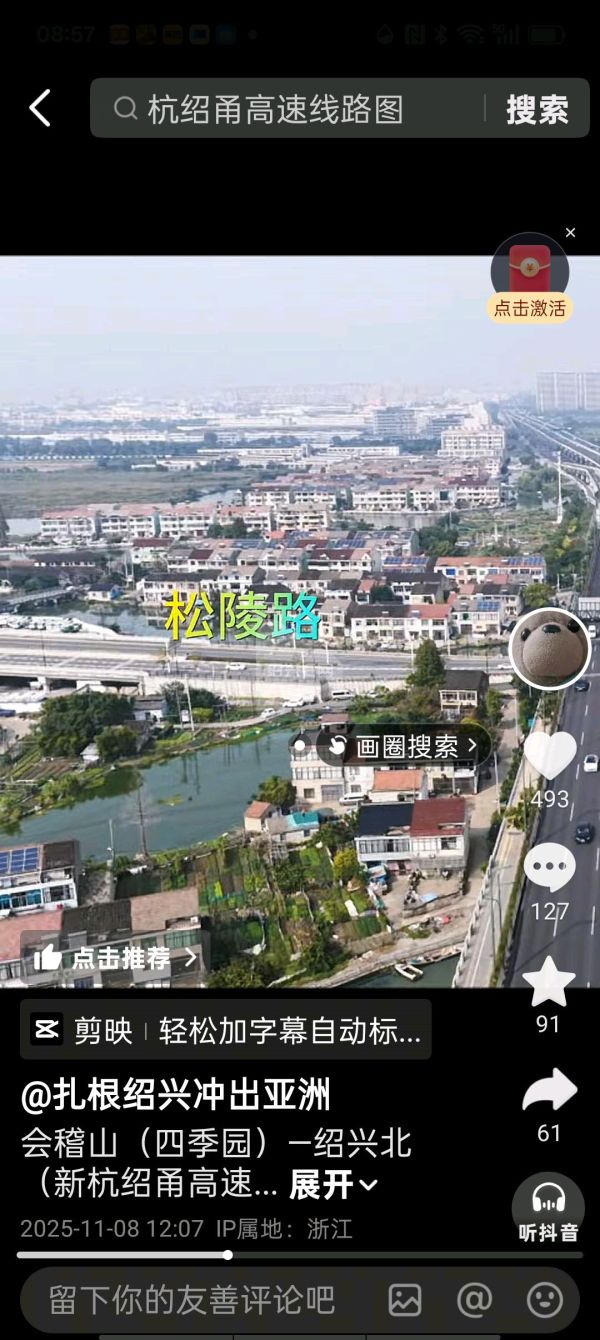Share this video with the arrow
The width and height of the screenshot is (600, 1340).
point(549,1091)
